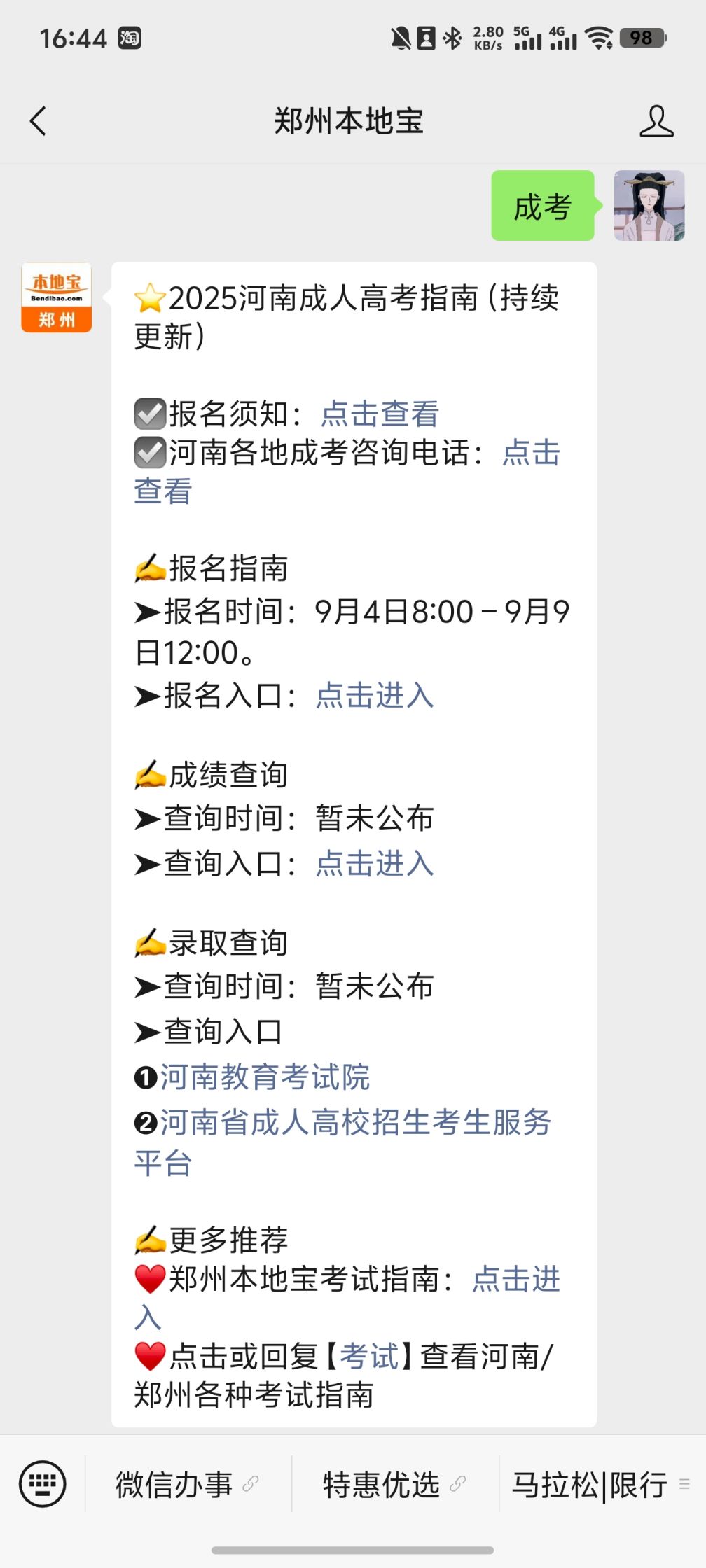Tap the 郑州本地宝 account avatar

[x=57, y=297]
